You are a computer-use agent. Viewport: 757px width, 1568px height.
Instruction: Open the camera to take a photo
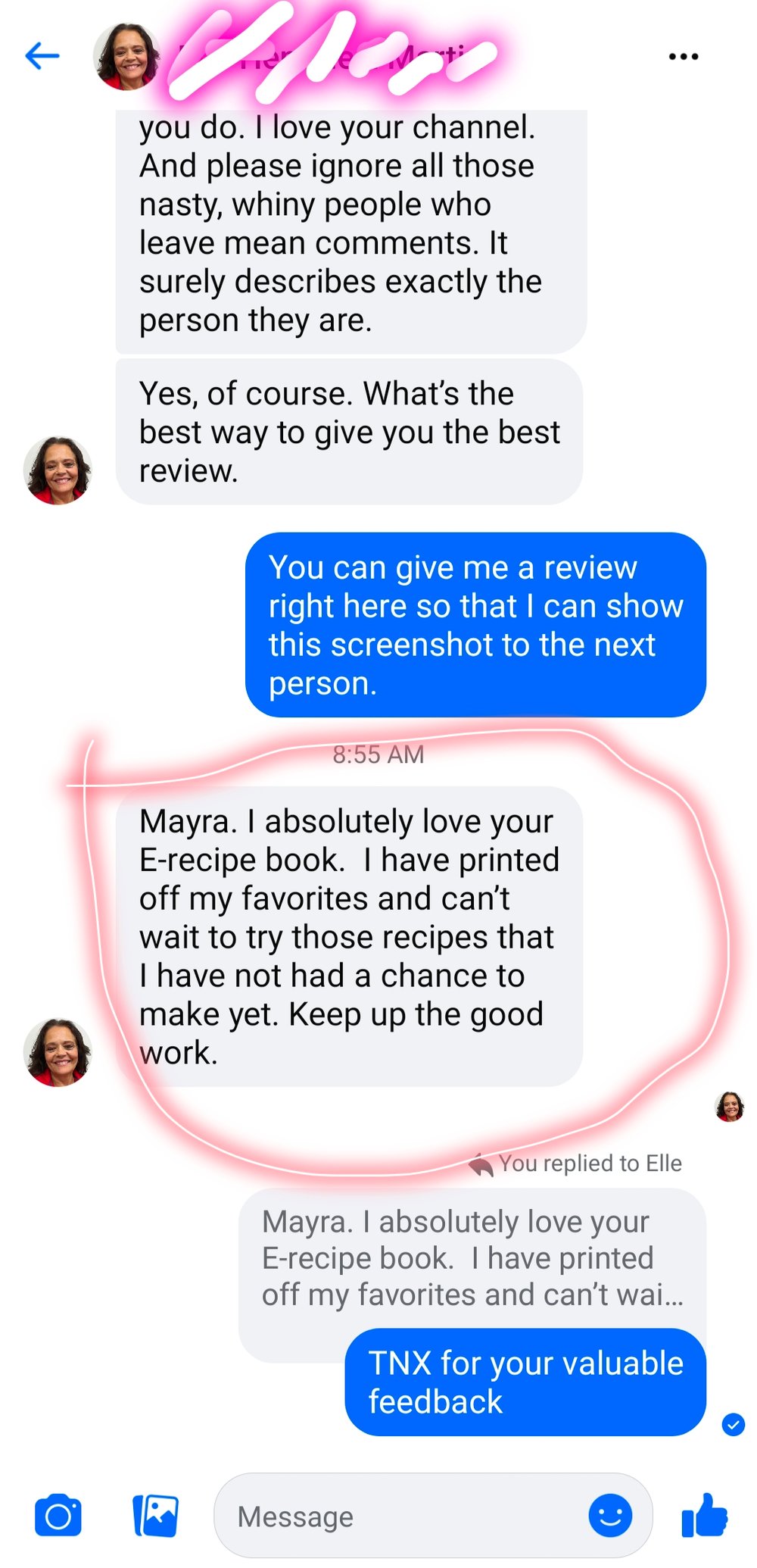(x=58, y=1516)
